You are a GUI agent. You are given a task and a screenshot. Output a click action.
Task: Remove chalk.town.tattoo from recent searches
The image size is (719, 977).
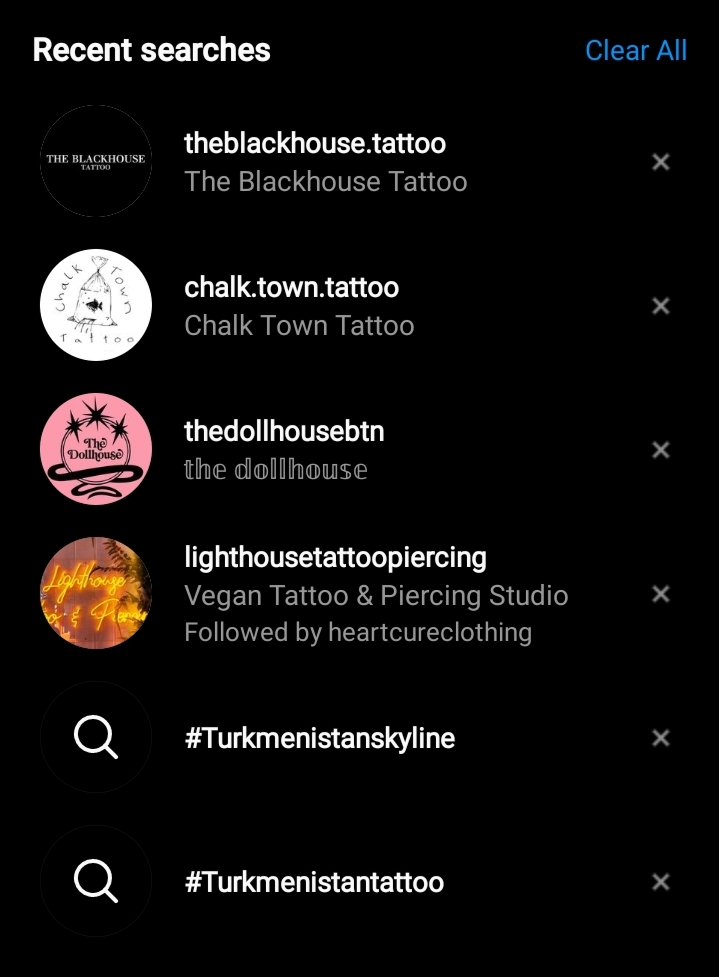tap(660, 305)
